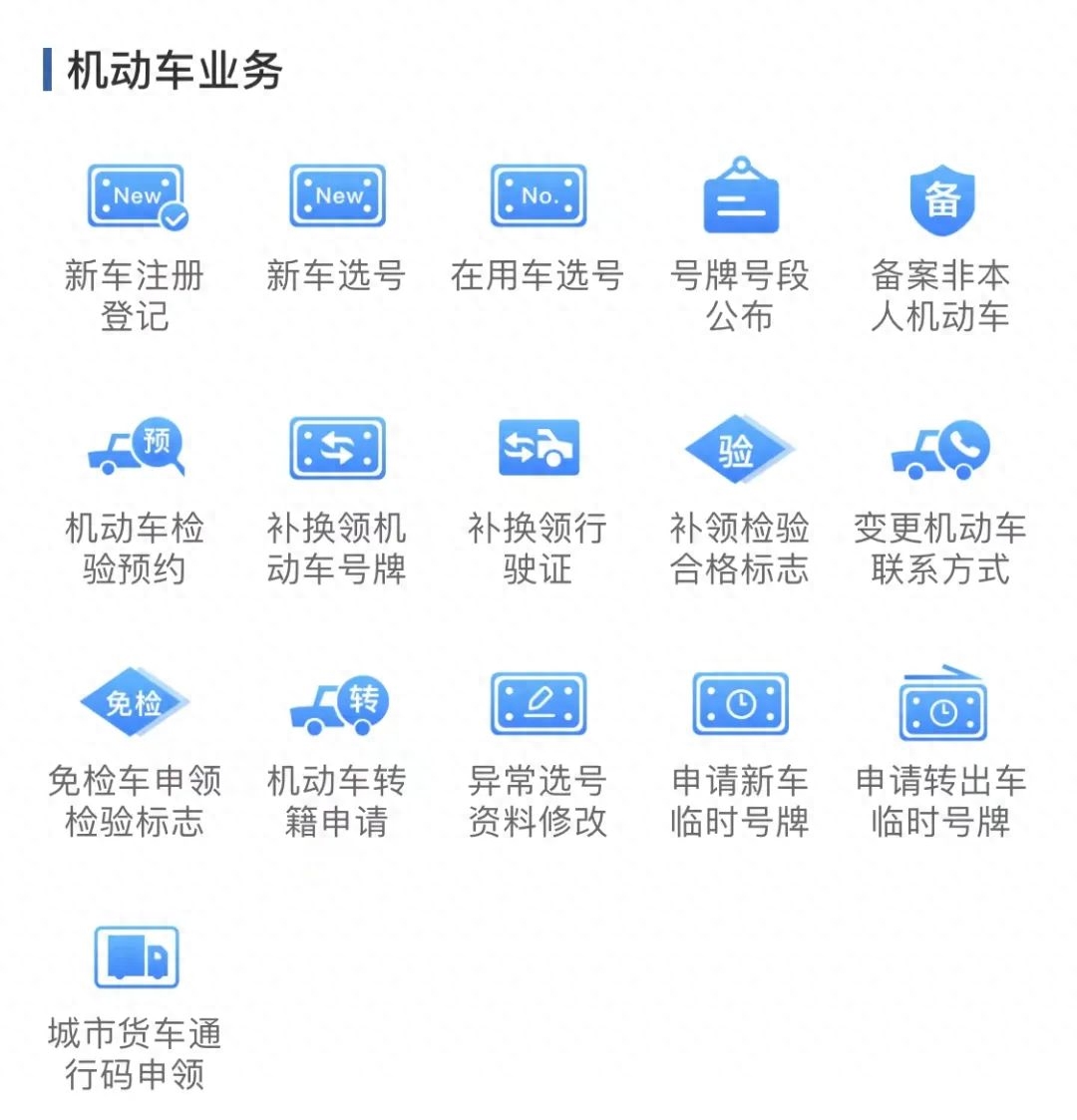Tap 城市货车通行码申领
Viewport: 1077px width, 1120px height.
point(136,957)
